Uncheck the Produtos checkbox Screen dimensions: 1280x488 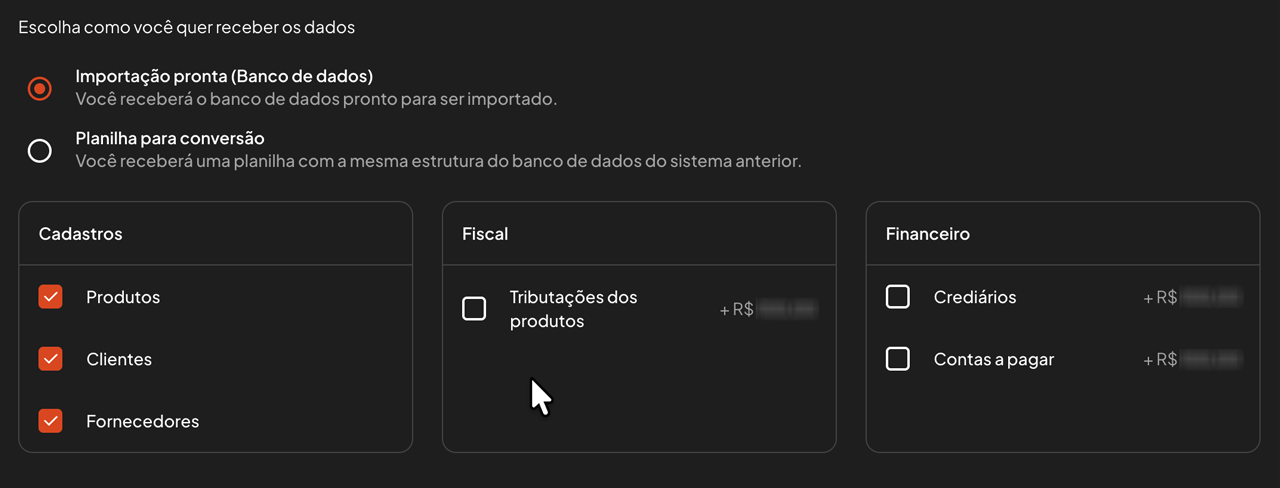tap(51, 297)
